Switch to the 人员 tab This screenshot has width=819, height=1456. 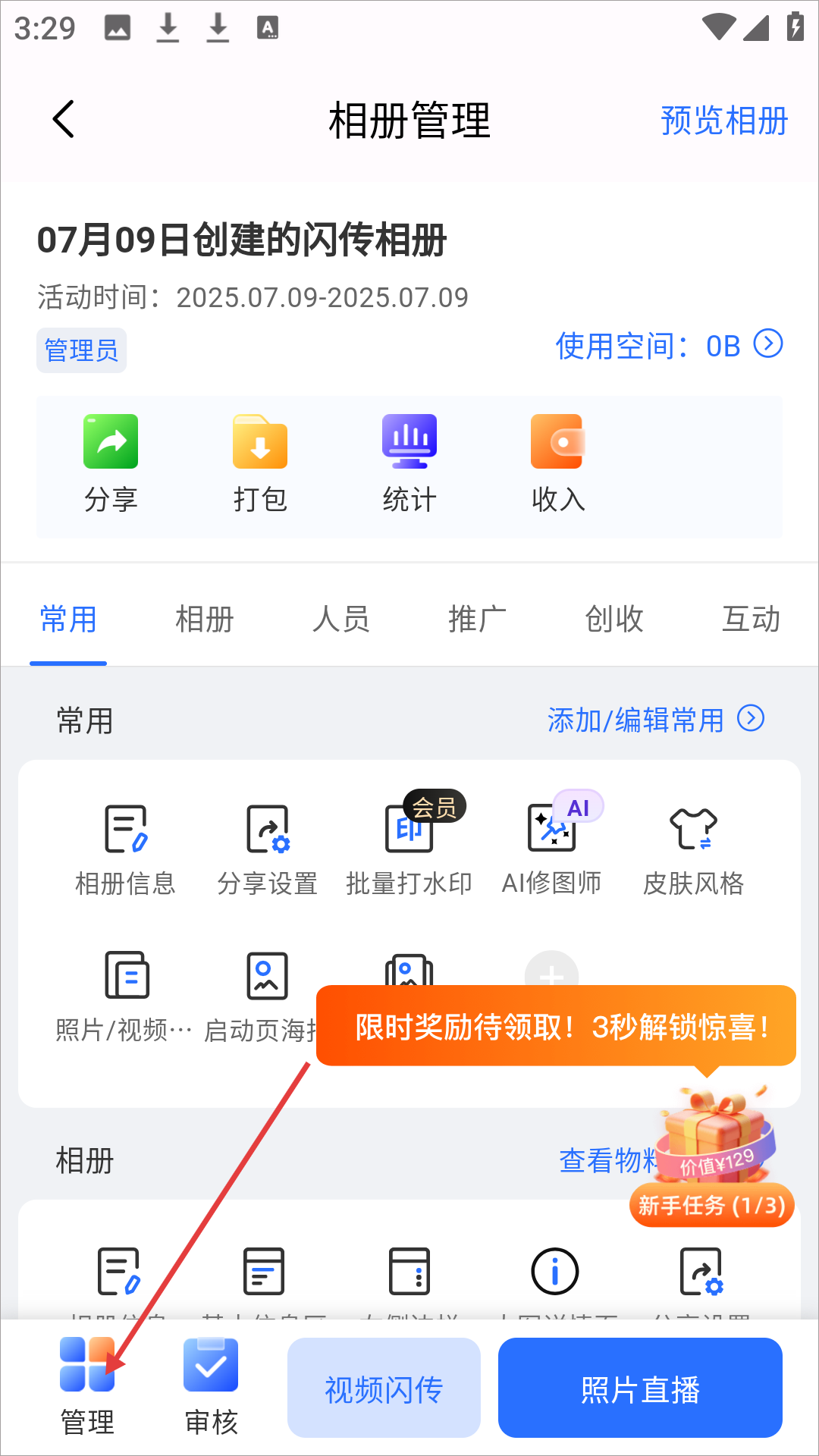pos(341,620)
